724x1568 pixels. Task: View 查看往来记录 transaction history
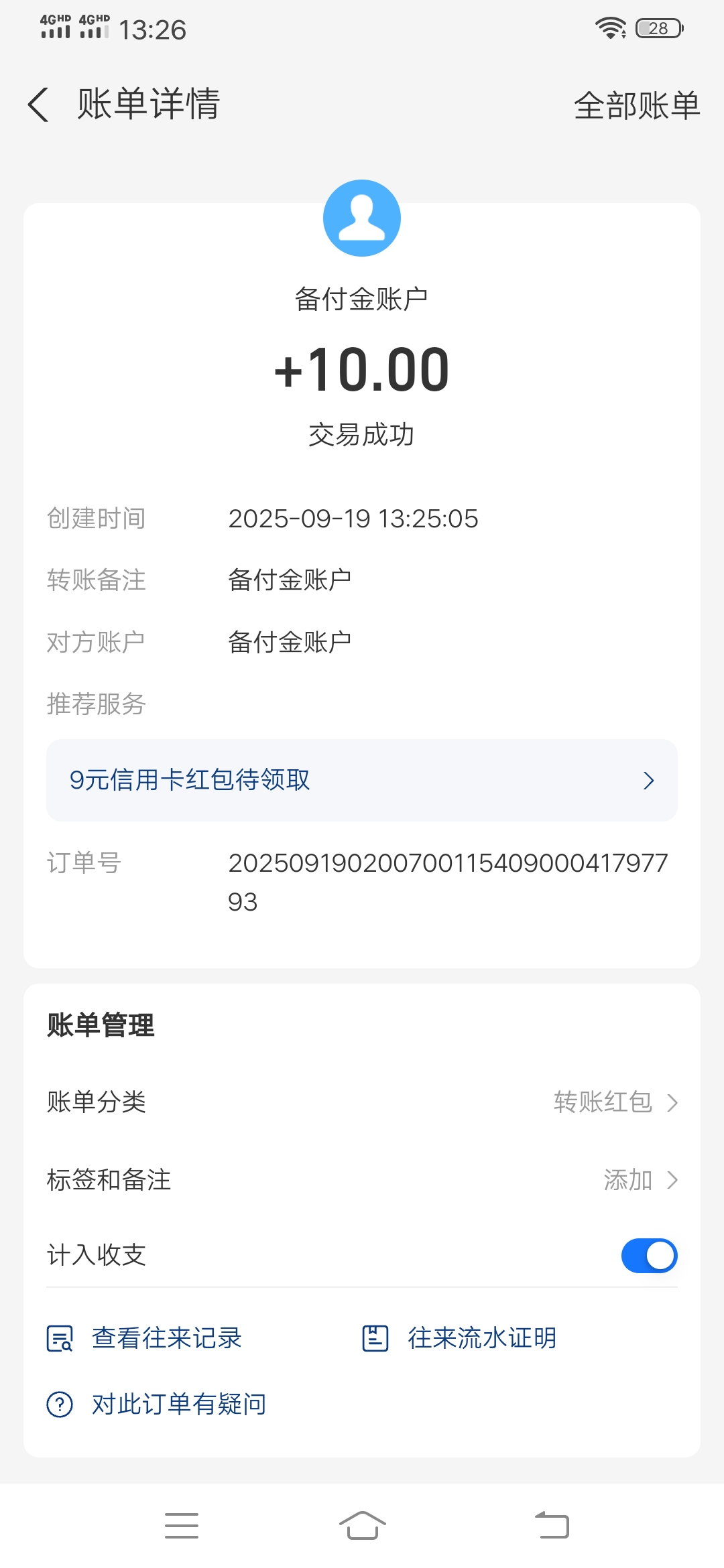pos(145,1338)
